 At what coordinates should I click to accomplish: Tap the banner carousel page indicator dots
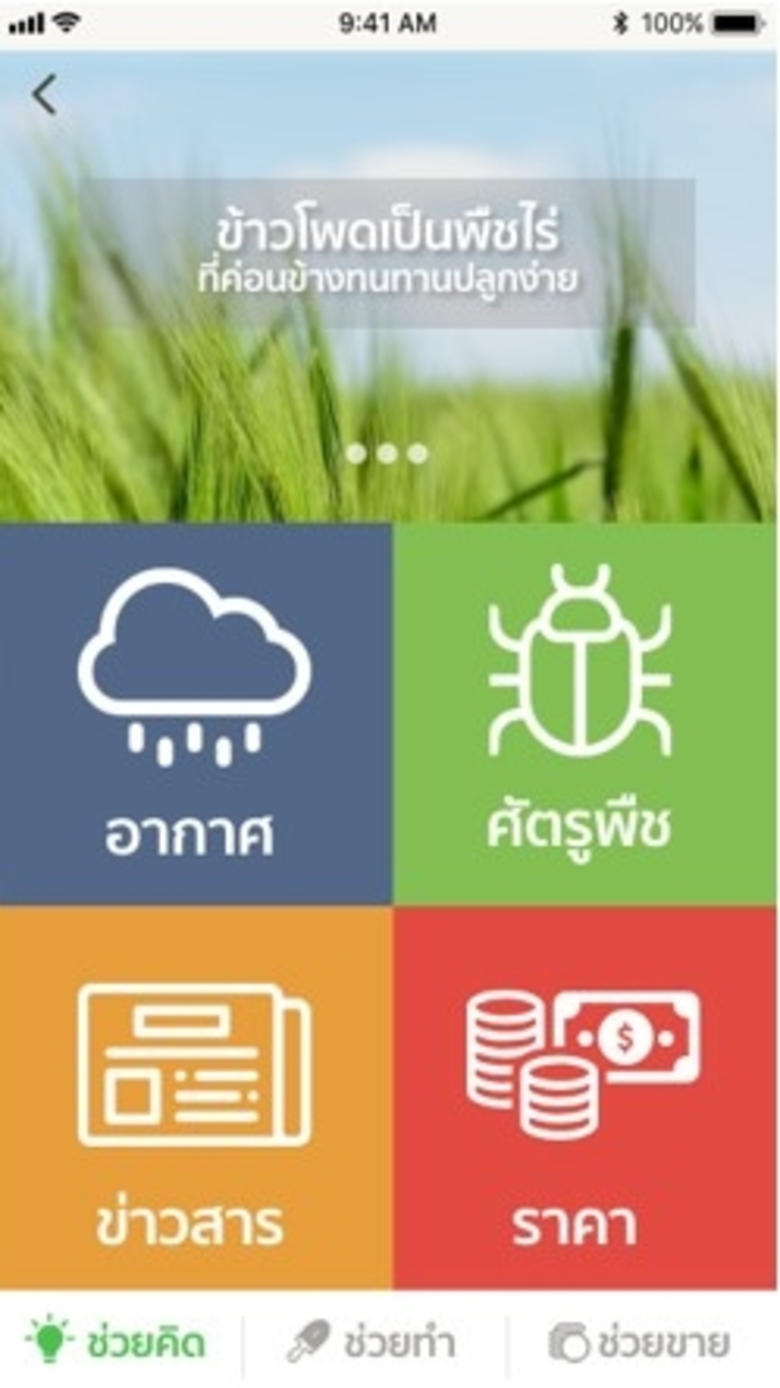pyautogui.click(x=387, y=454)
